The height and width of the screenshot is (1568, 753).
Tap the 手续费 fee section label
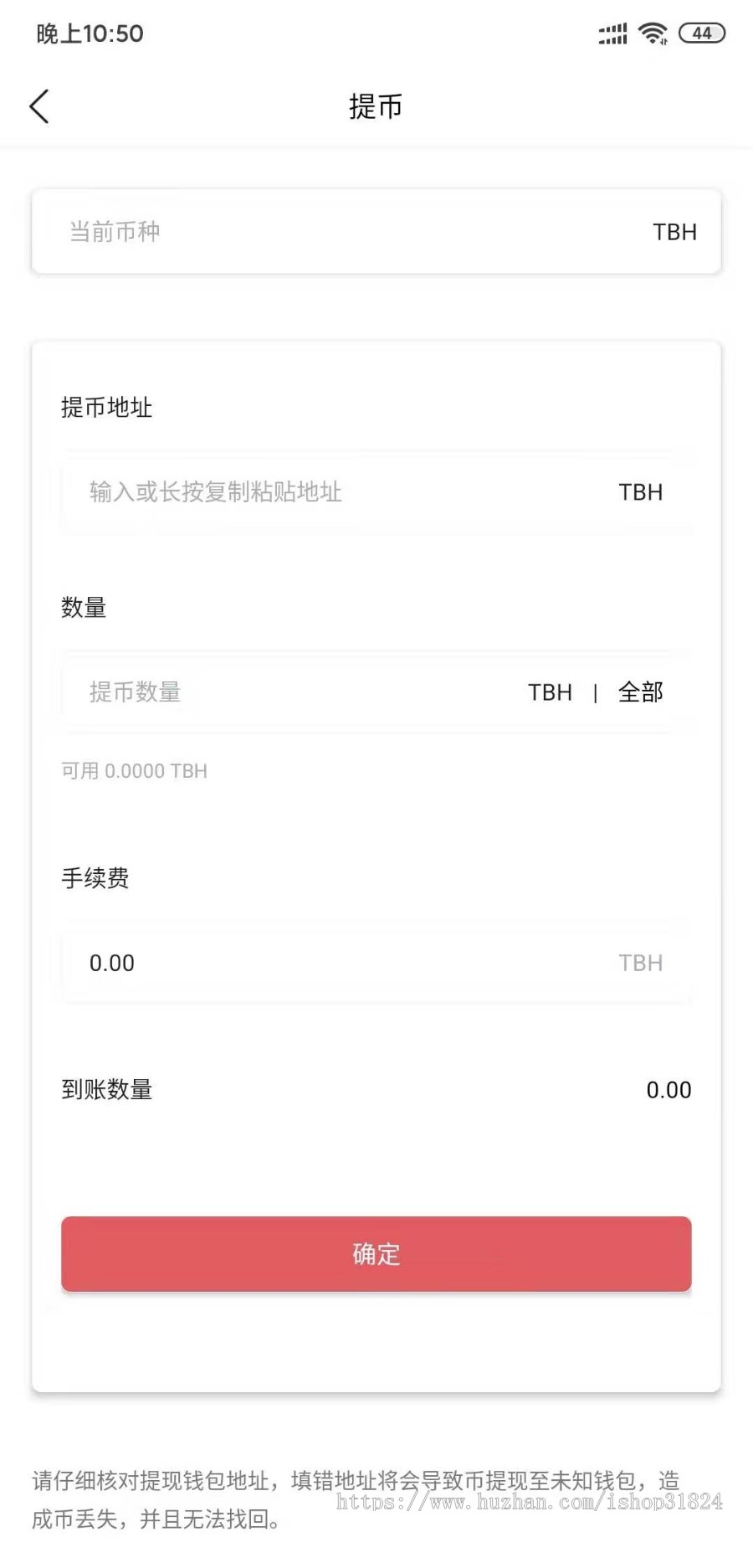pyautogui.click(x=94, y=878)
